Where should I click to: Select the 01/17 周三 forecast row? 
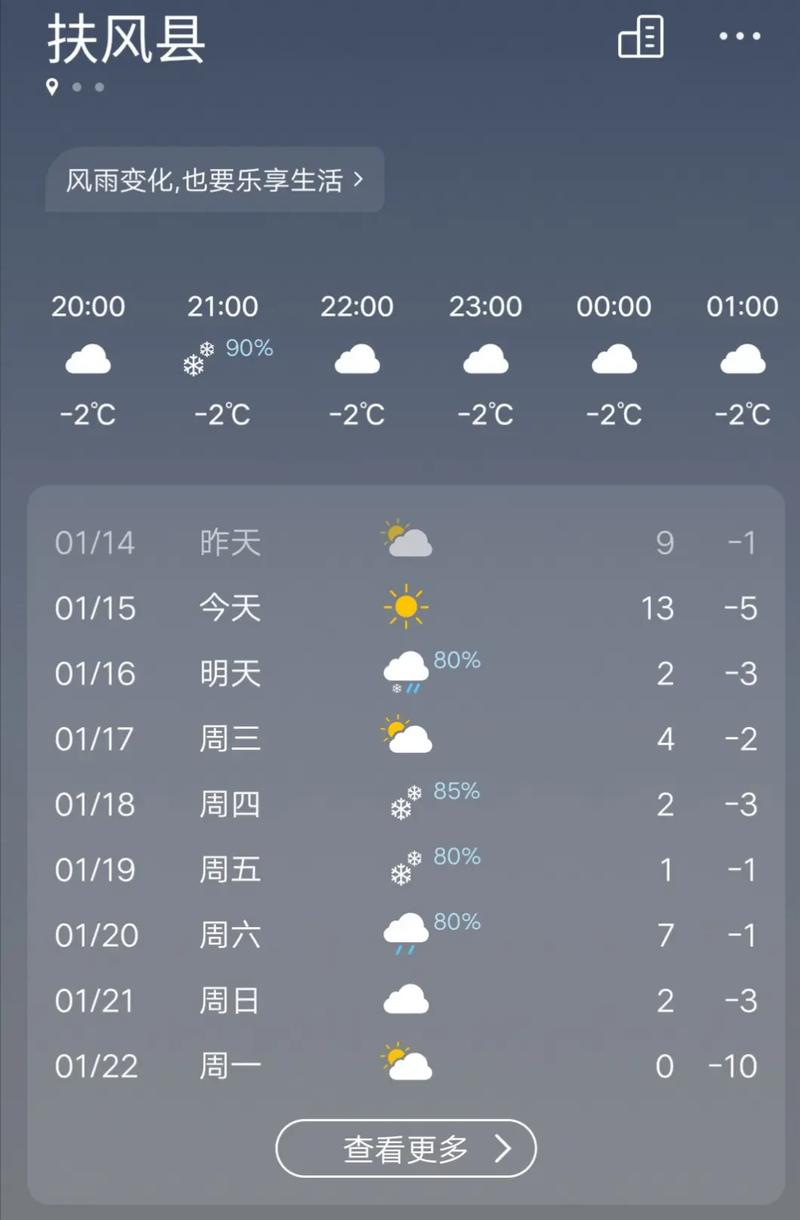click(x=400, y=737)
